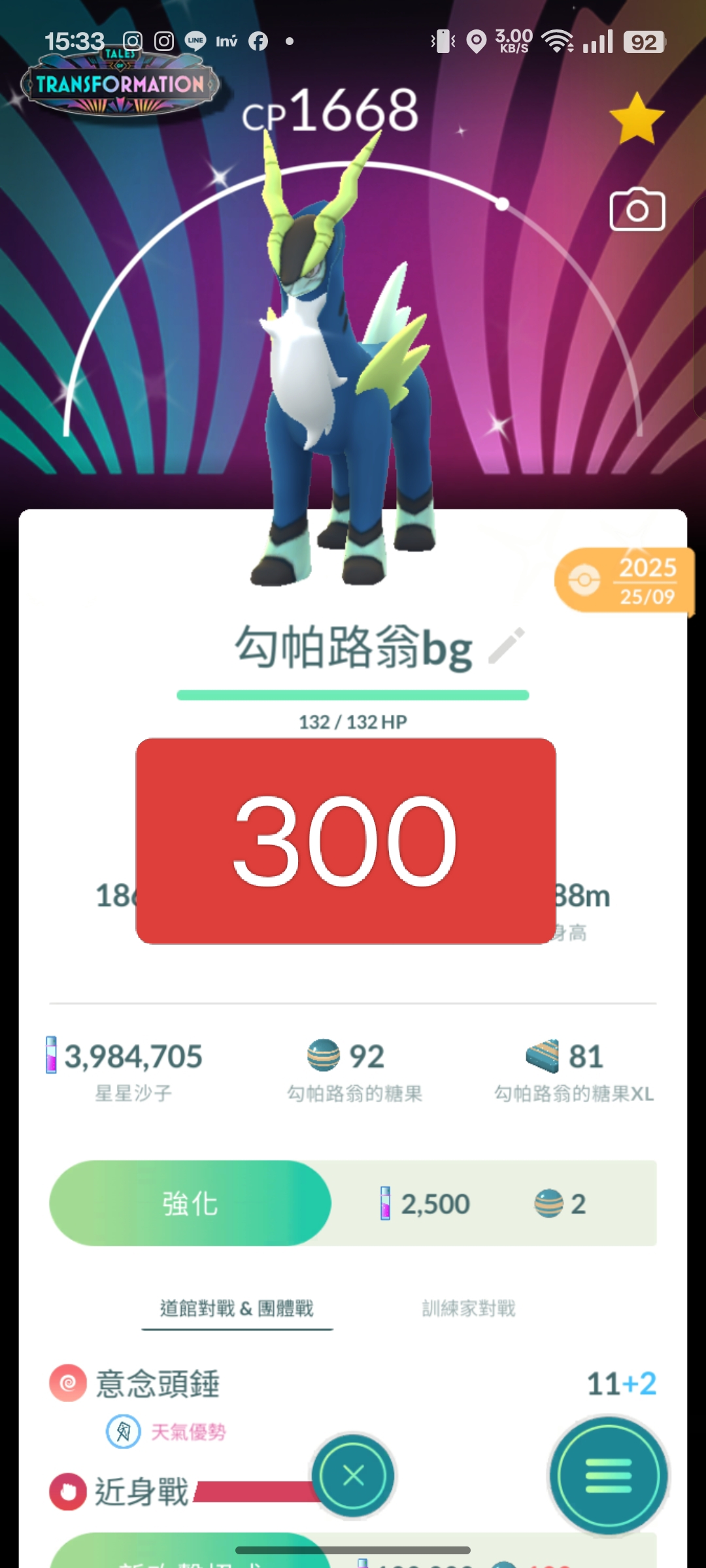Viewport: 706px width, 1568px height.
Task: Edit the nickname with the pencil icon
Action: click(507, 645)
